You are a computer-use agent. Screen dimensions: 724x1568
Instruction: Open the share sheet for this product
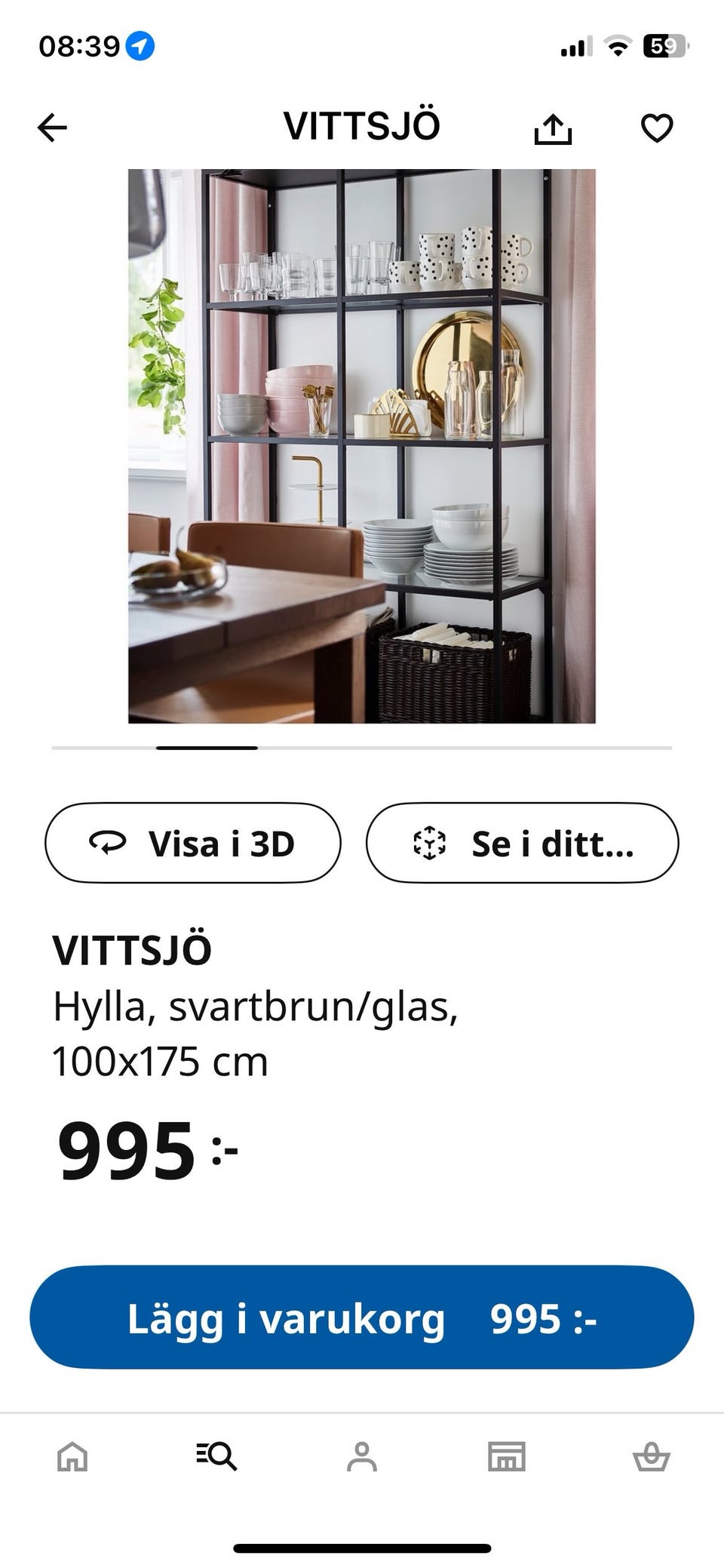(x=556, y=126)
